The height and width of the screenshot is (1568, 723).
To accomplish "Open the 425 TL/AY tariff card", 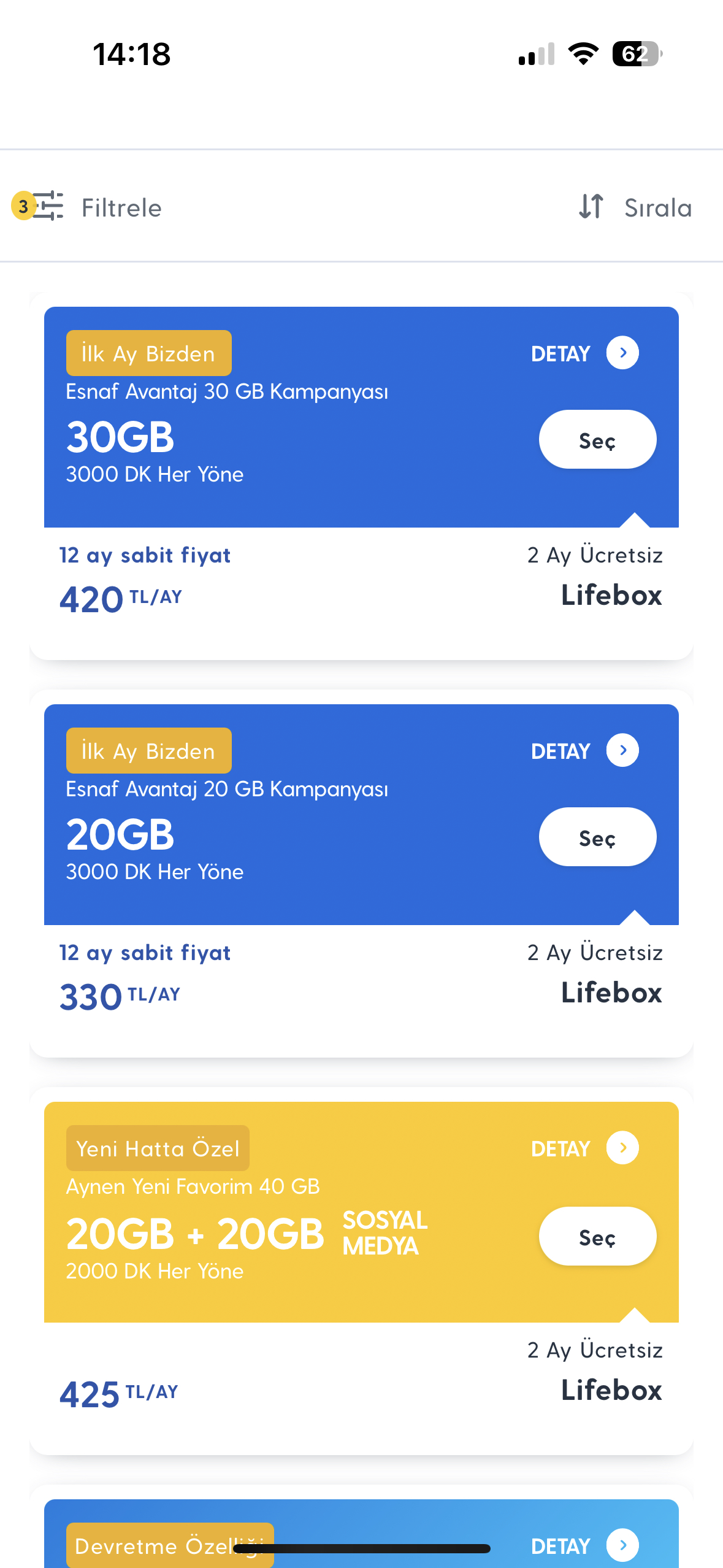I will click(361, 1271).
